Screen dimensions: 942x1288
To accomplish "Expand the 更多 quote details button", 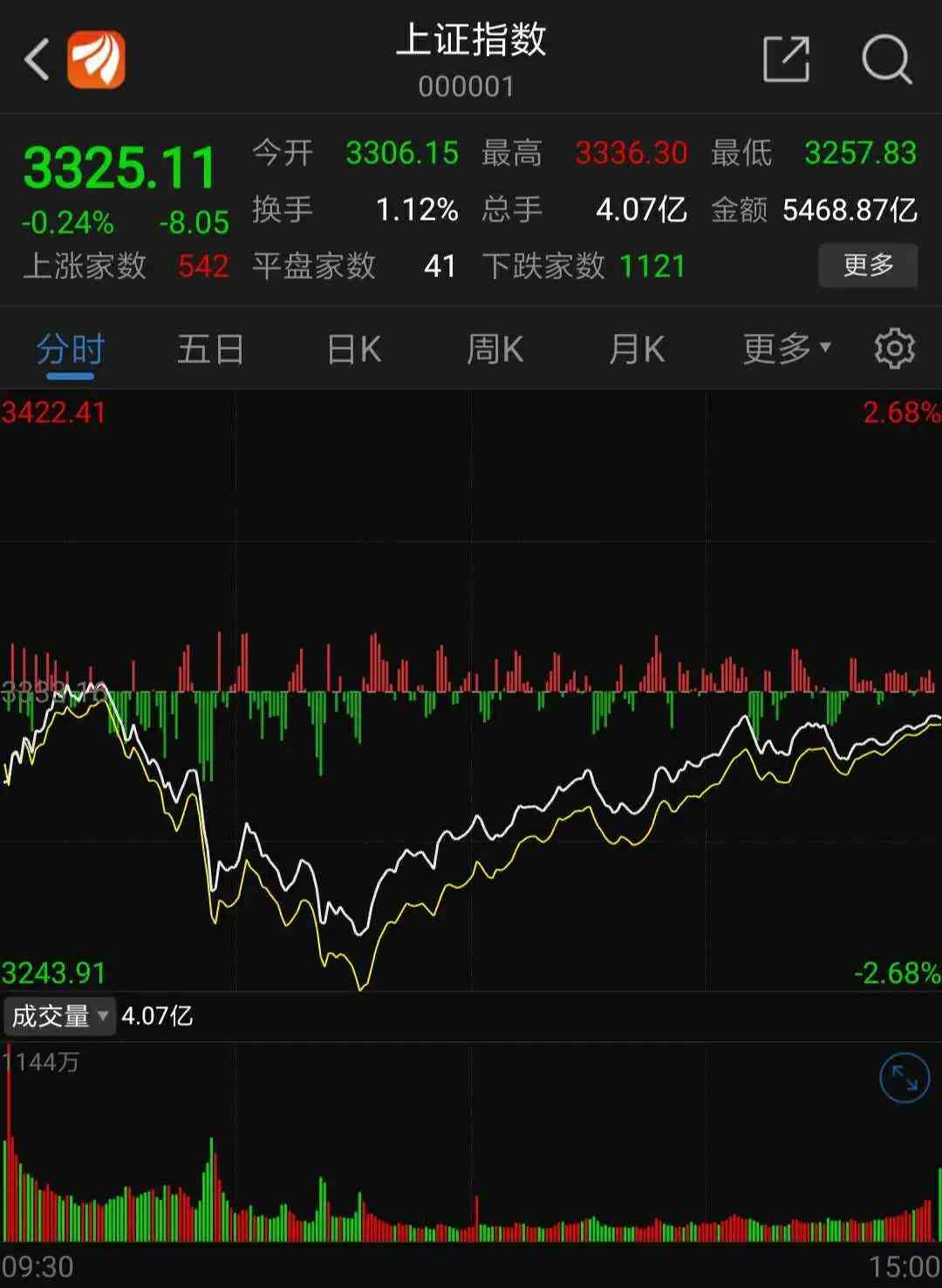I will 867,267.
